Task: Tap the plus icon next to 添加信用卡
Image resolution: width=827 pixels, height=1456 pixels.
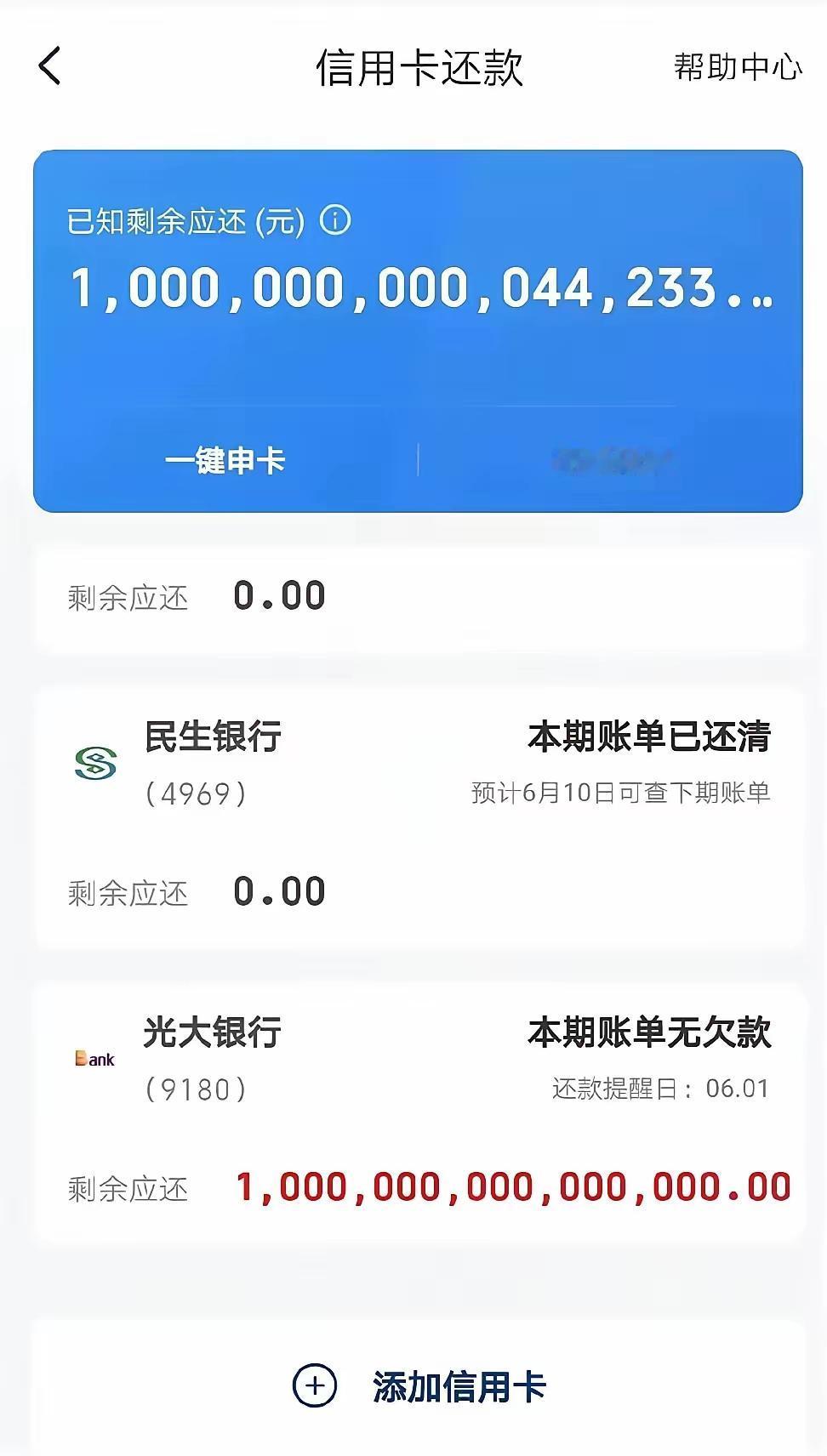Action: (317, 1385)
